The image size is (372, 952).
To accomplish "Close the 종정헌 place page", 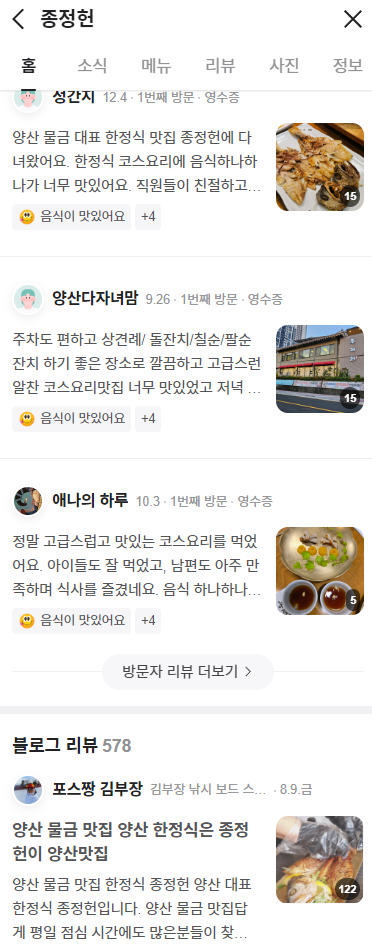I will [353, 19].
